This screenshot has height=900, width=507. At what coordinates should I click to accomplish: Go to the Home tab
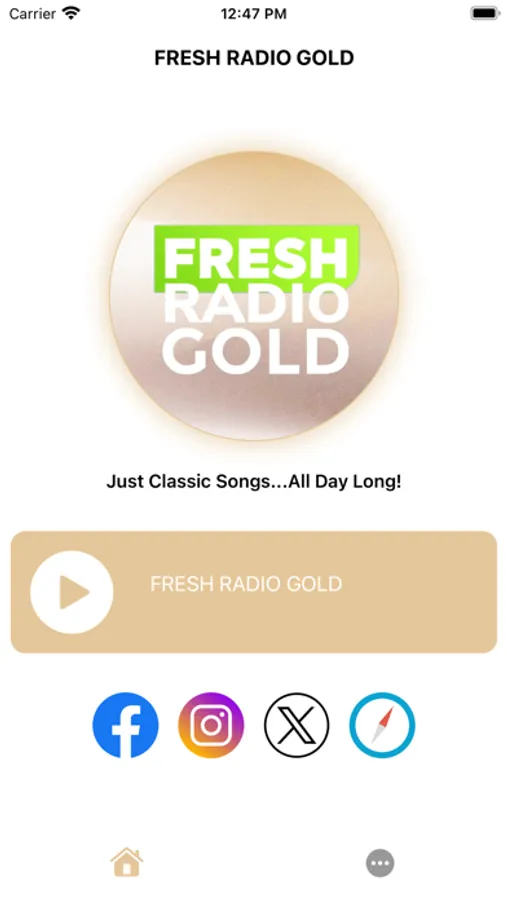[x=127, y=862]
